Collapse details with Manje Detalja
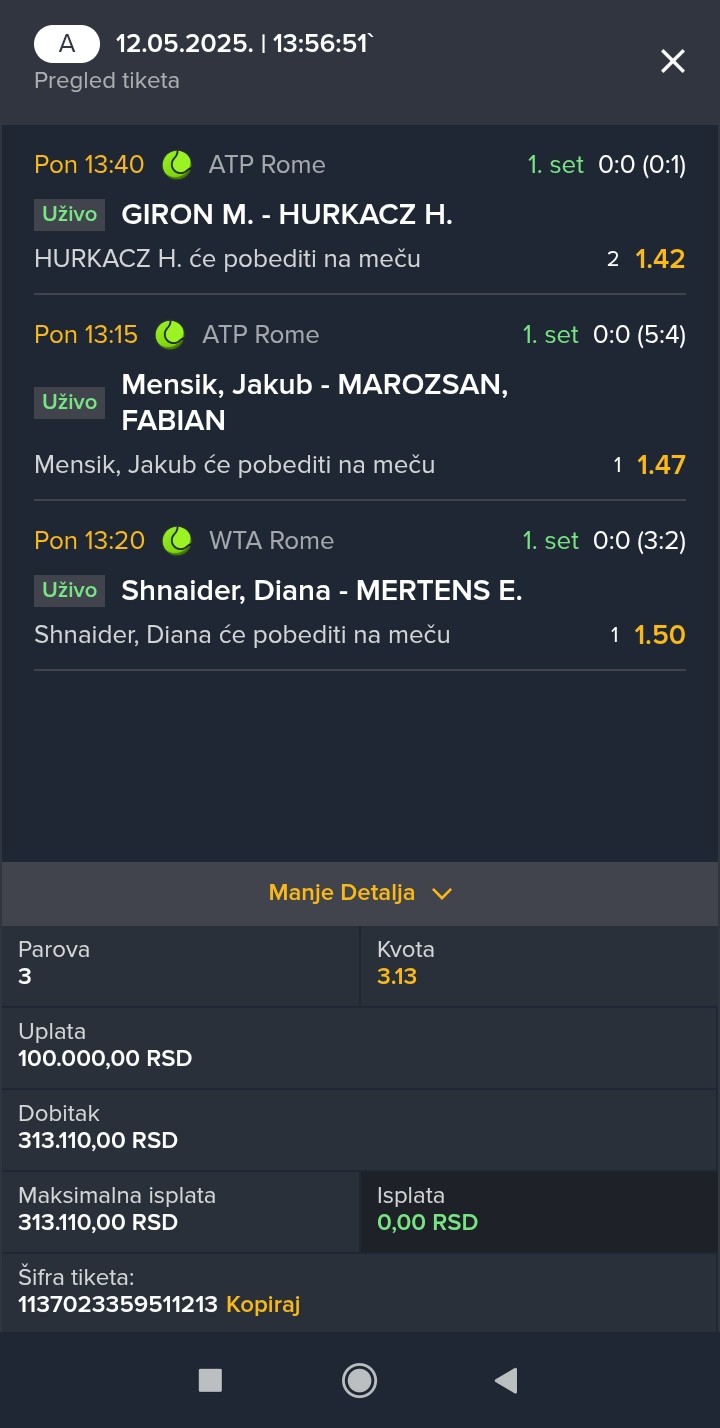Viewport: 720px width, 1428px height. pos(360,893)
